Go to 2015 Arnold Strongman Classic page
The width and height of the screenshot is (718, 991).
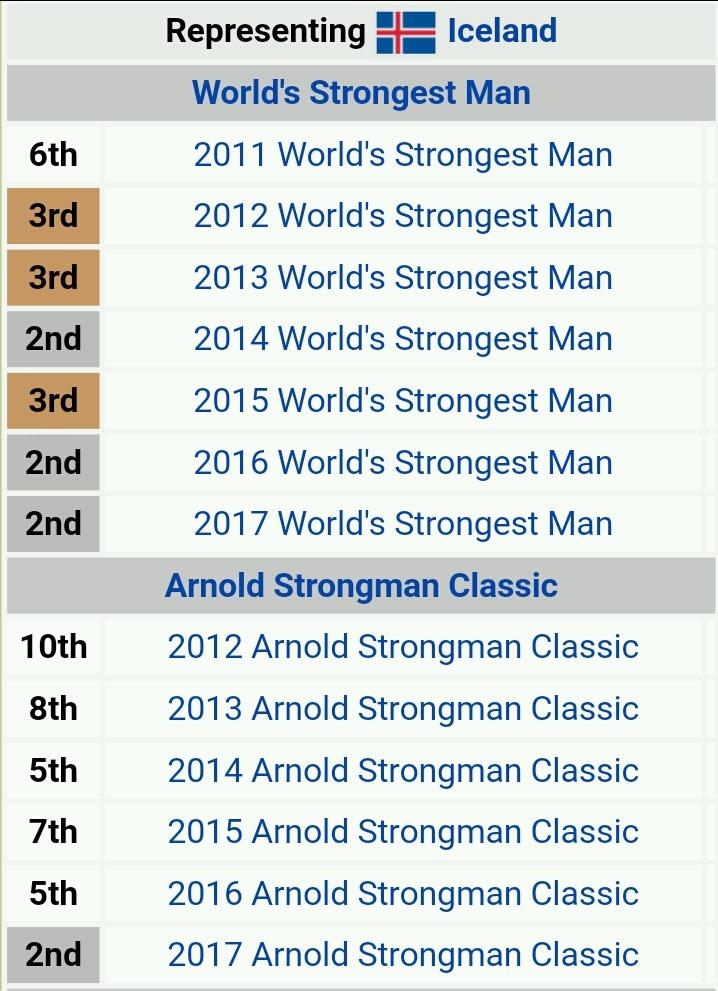[403, 832]
